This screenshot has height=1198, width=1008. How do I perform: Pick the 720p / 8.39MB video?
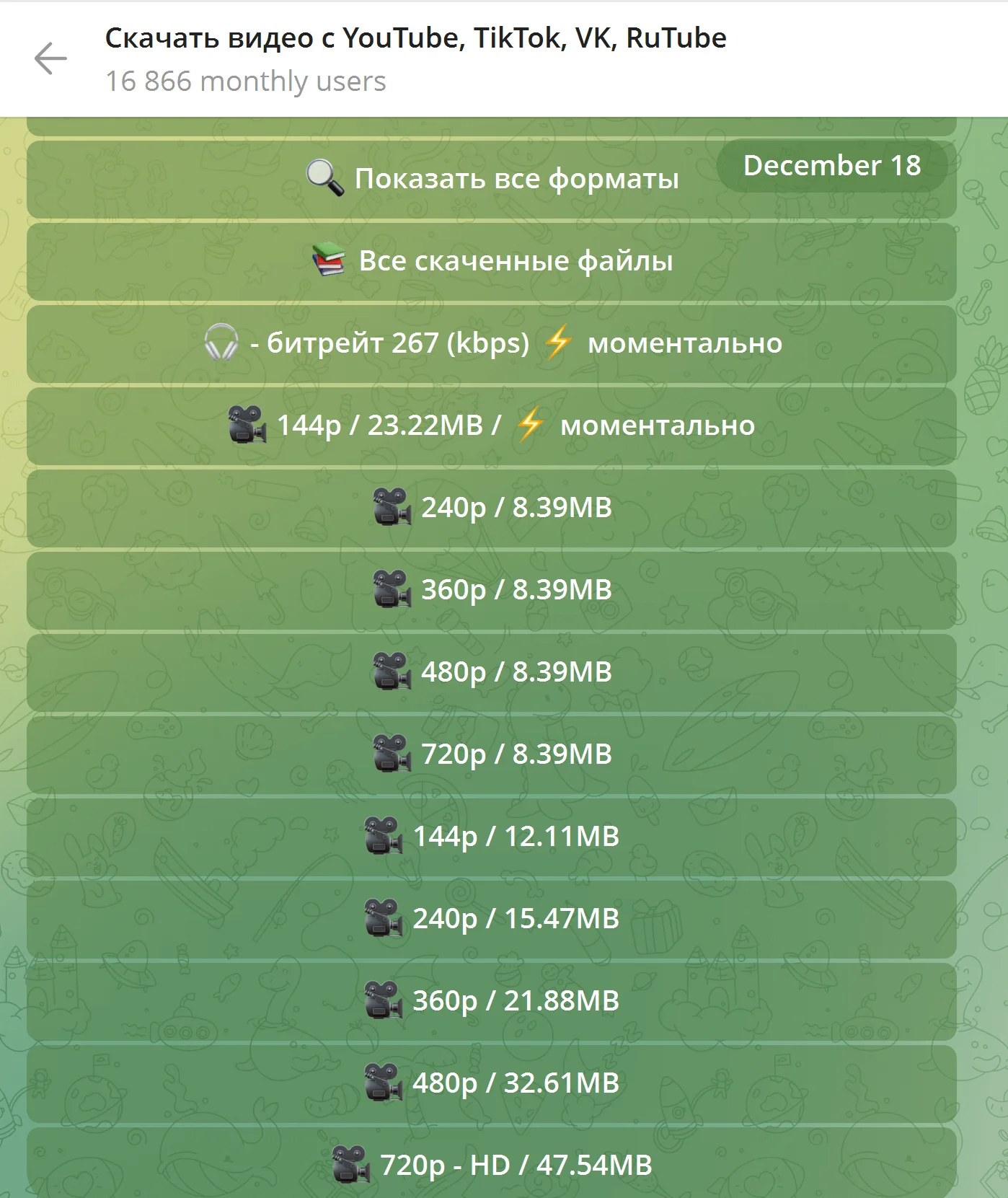492,754
